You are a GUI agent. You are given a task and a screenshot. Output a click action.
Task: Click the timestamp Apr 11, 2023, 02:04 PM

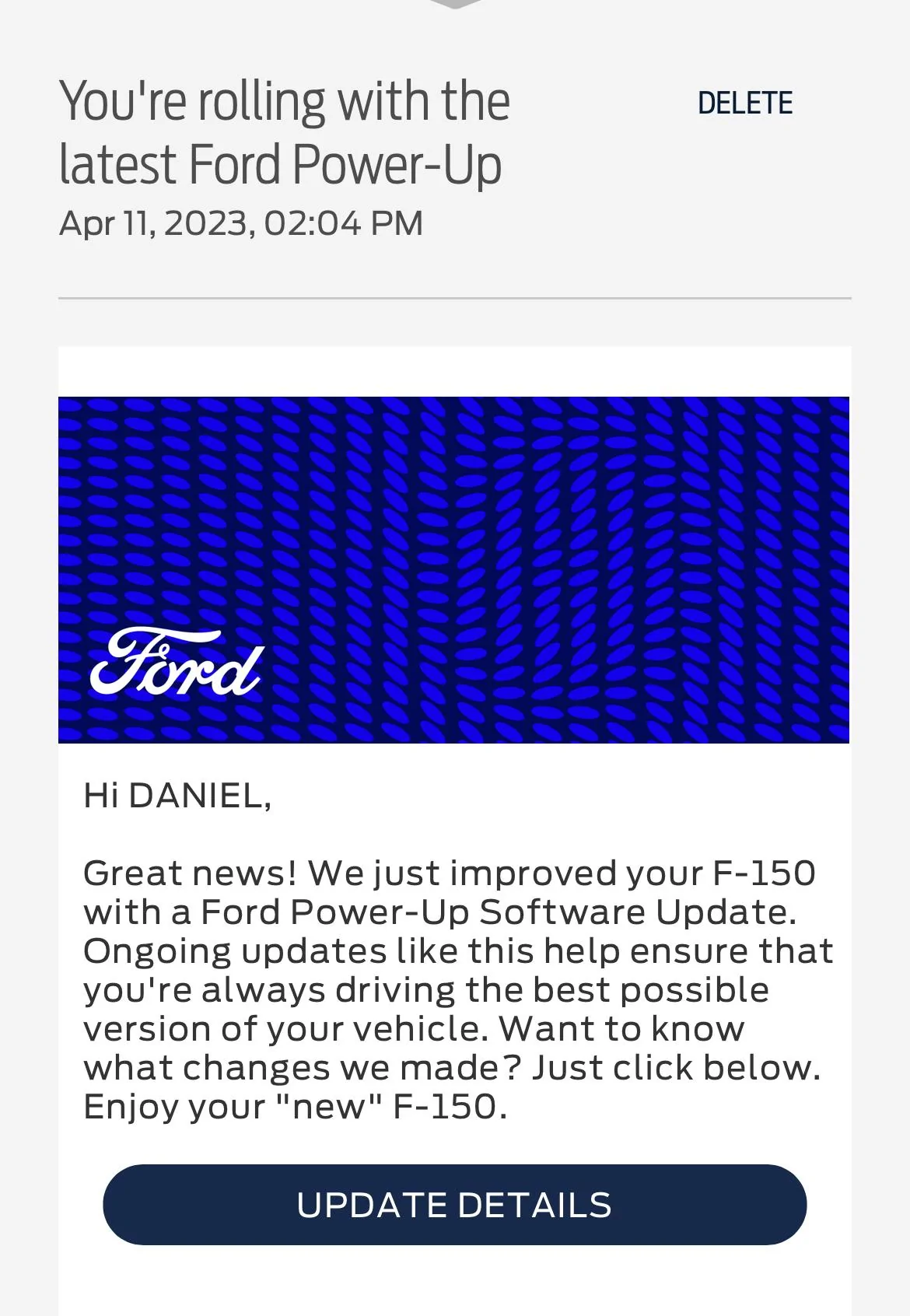point(241,223)
